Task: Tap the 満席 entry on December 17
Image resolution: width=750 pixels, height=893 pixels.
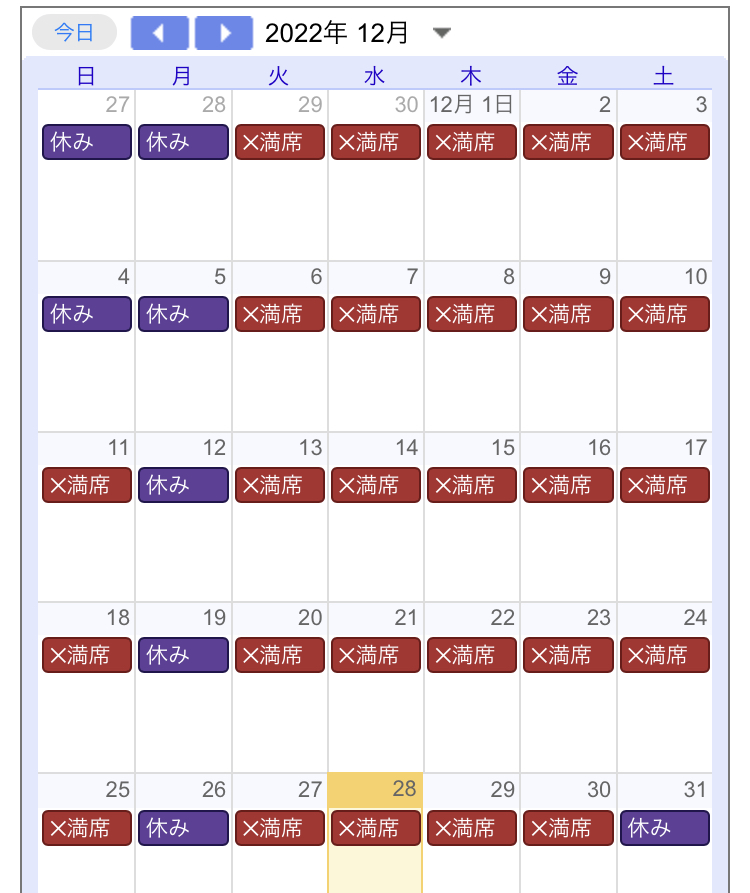Action: click(664, 485)
